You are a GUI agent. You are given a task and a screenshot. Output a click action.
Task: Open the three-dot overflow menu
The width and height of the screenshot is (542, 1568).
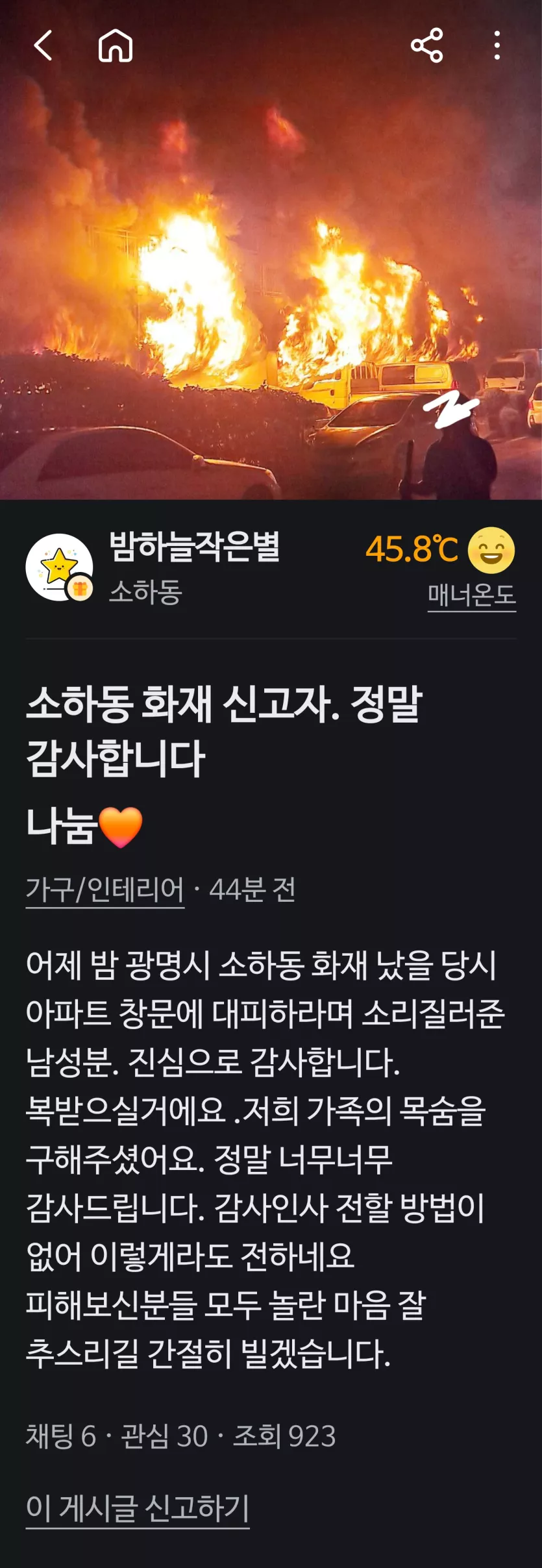[497, 46]
